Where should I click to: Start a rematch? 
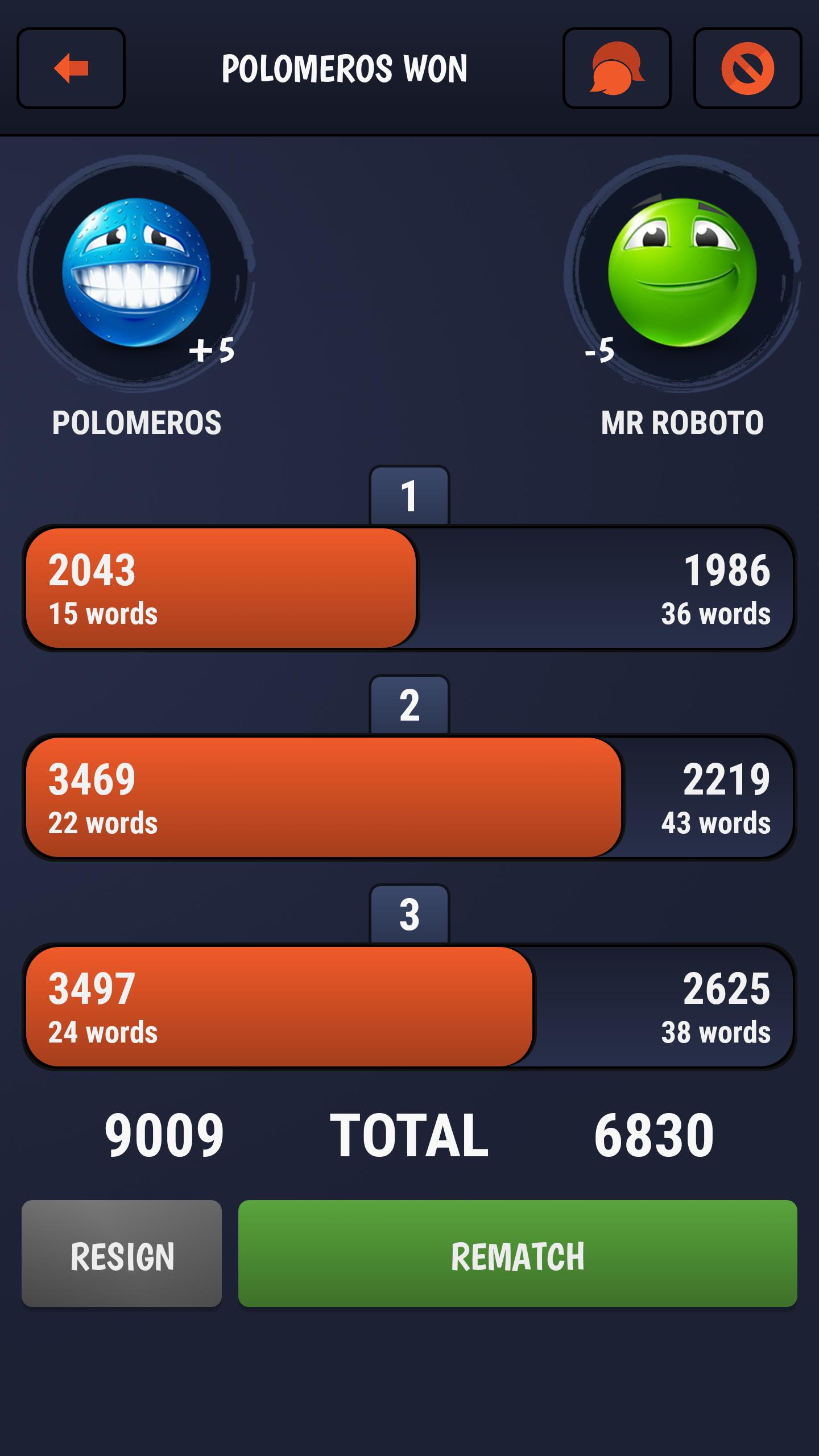518,1254
